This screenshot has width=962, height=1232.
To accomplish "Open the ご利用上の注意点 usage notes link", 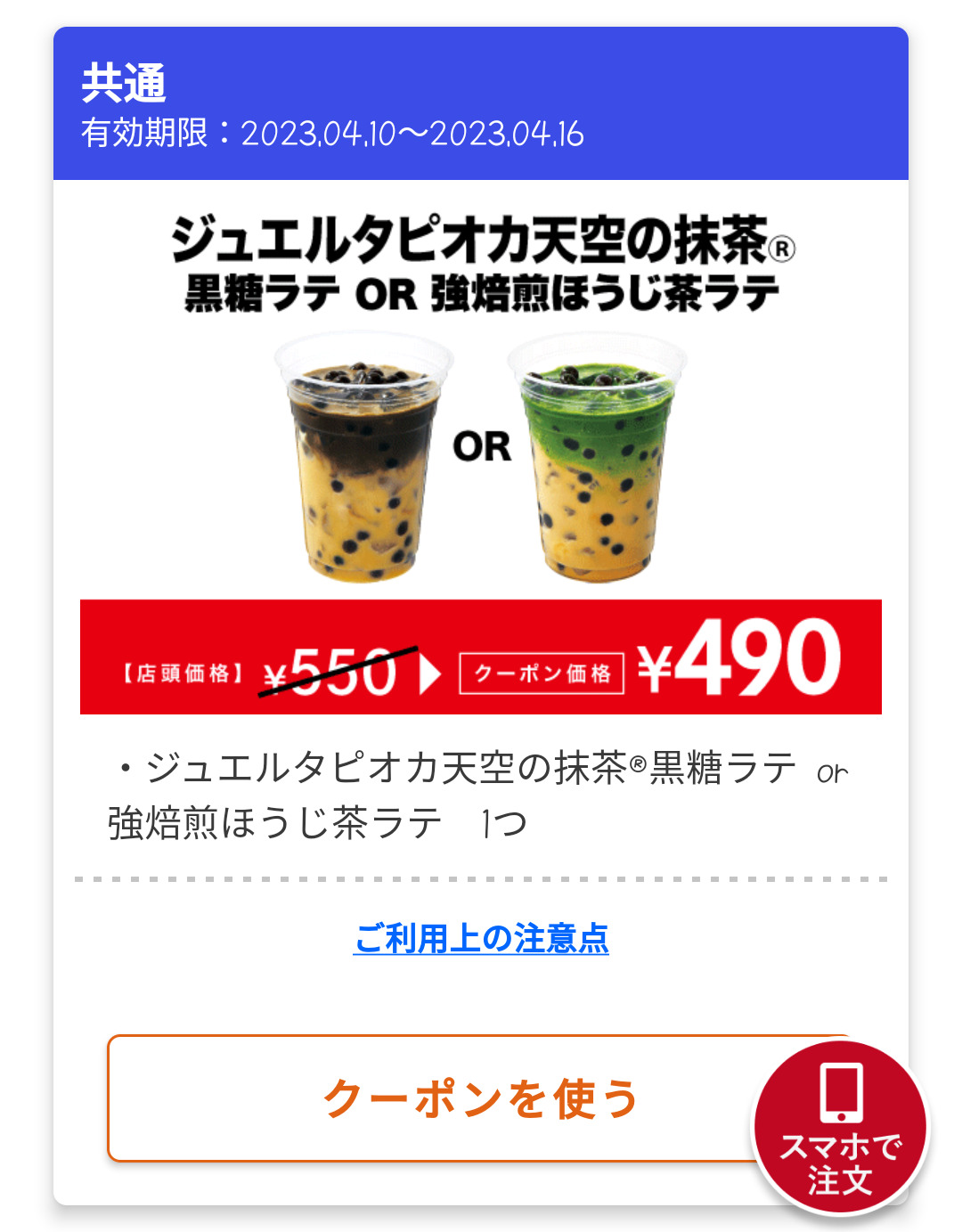I will [481, 938].
